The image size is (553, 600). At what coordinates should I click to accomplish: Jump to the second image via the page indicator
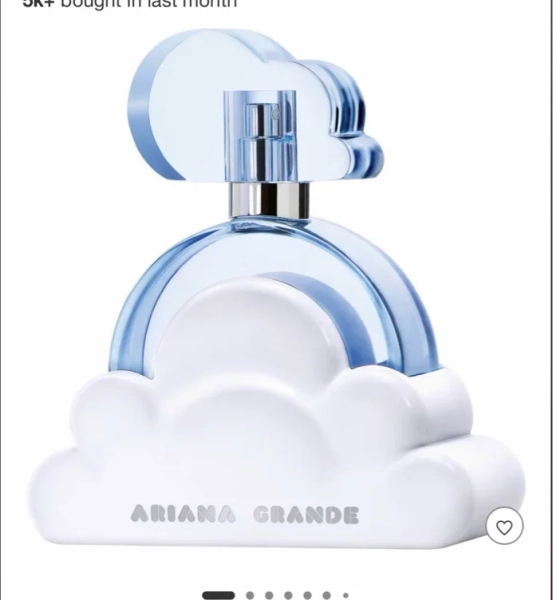click(x=250, y=595)
